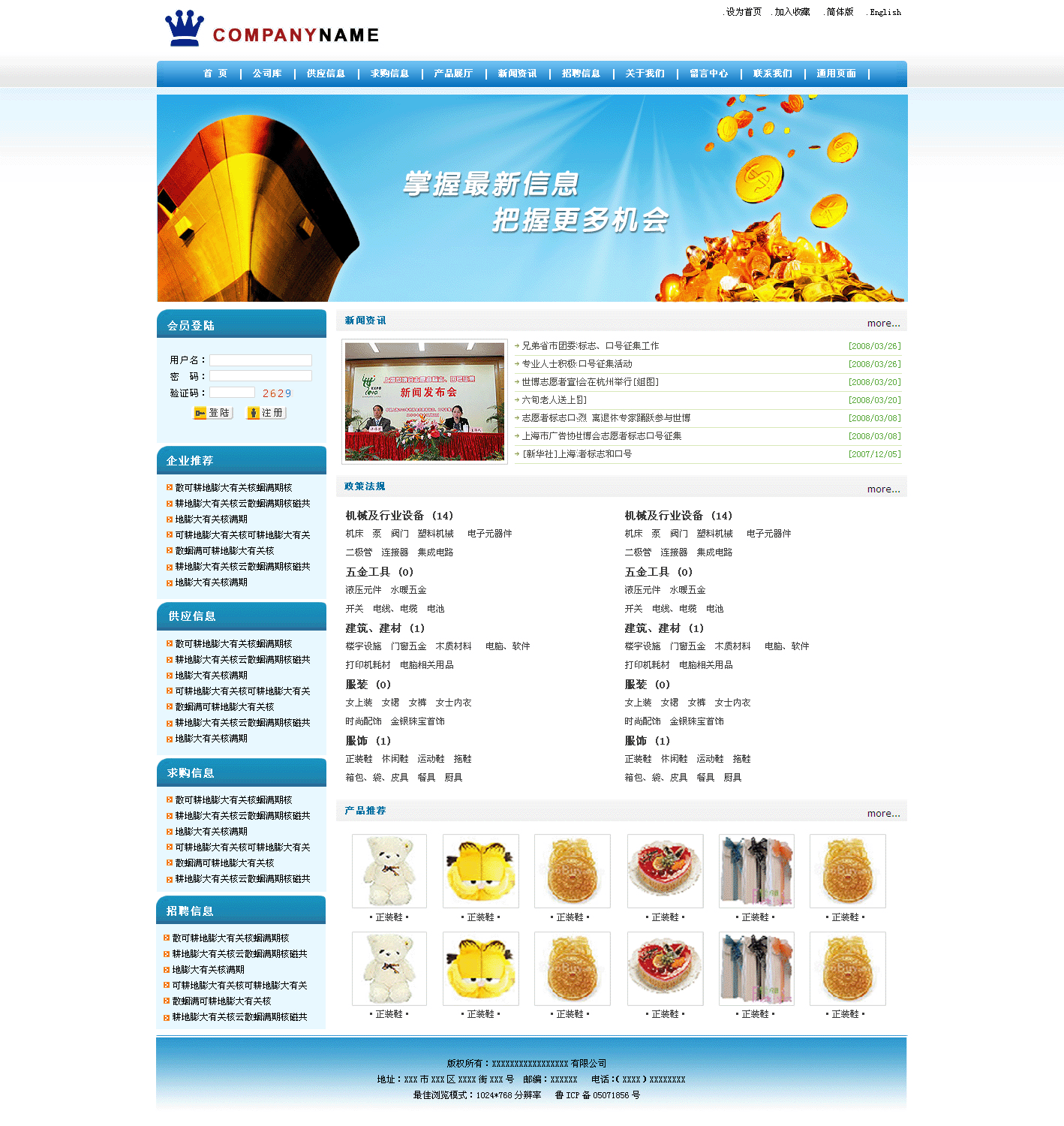1064x1126 pixels.
Task: Open more in 产品推荐 section
Action: coord(883,814)
